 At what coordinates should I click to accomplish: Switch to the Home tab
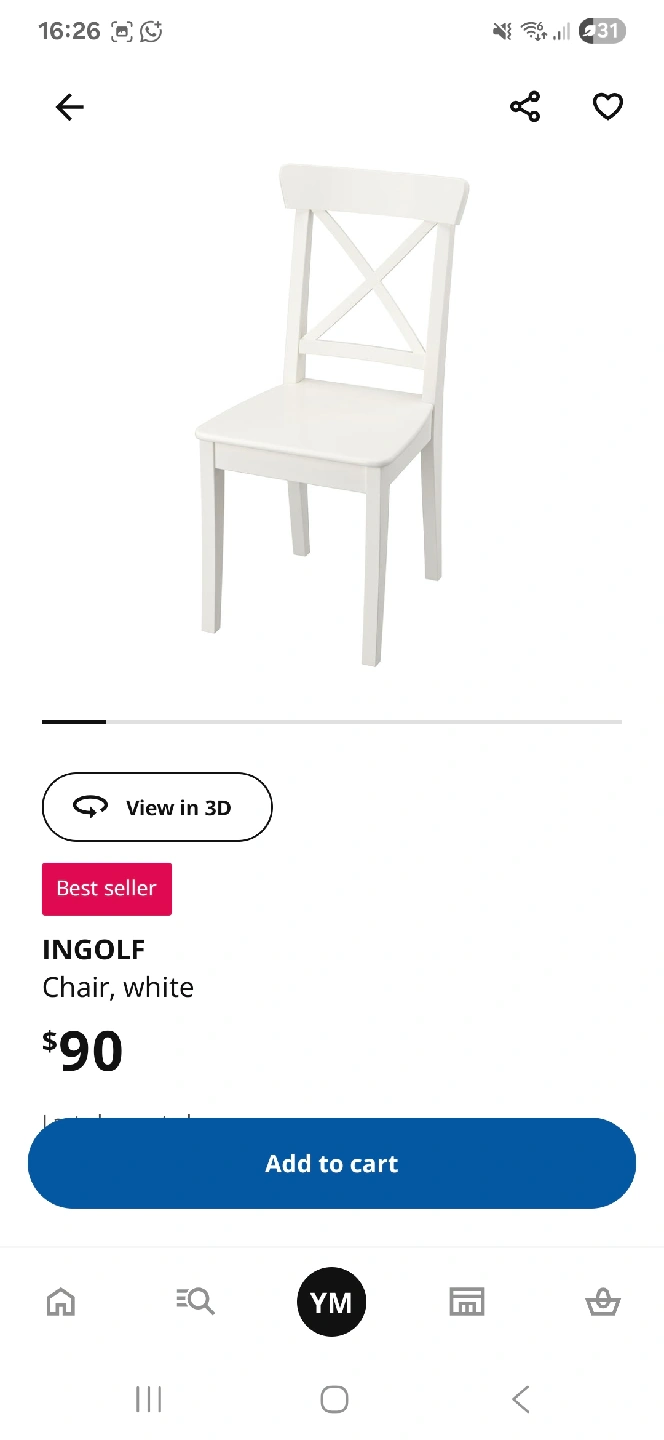(61, 1302)
